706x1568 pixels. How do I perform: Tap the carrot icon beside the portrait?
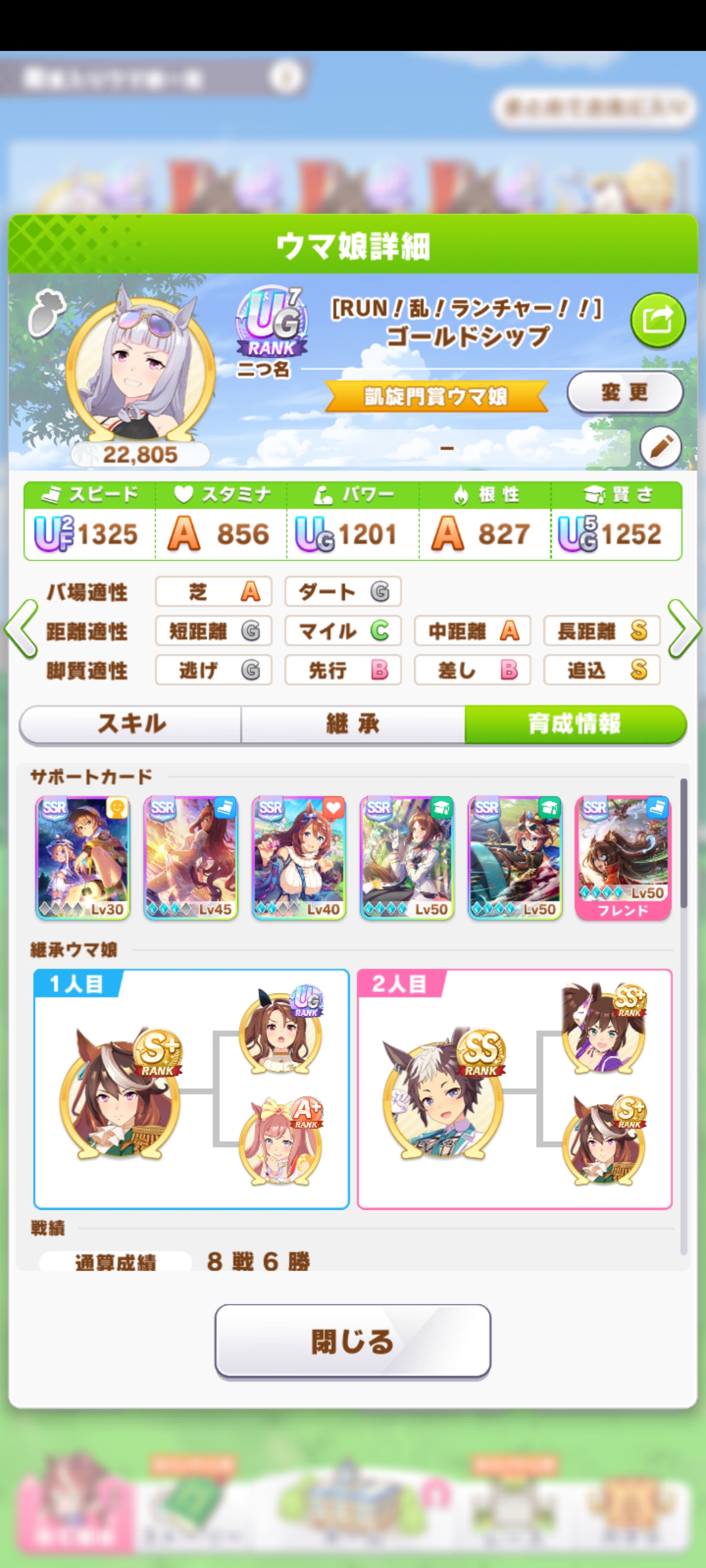(46, 313)
